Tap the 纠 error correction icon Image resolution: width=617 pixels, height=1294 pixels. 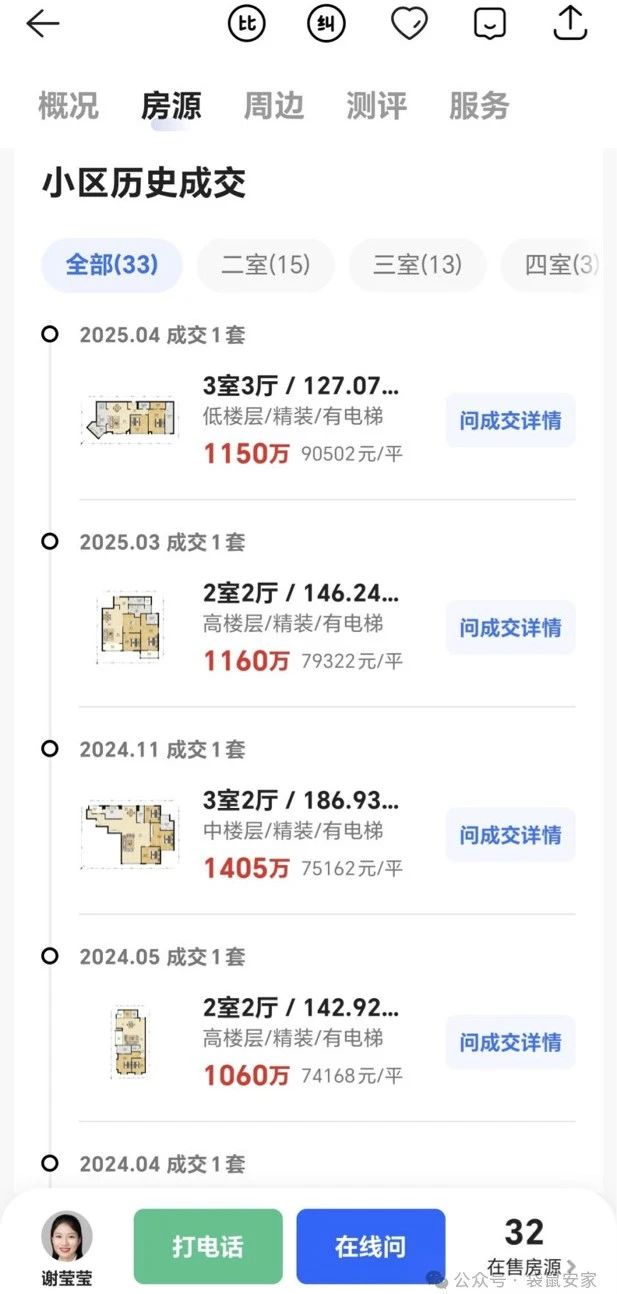click(326, 24)
